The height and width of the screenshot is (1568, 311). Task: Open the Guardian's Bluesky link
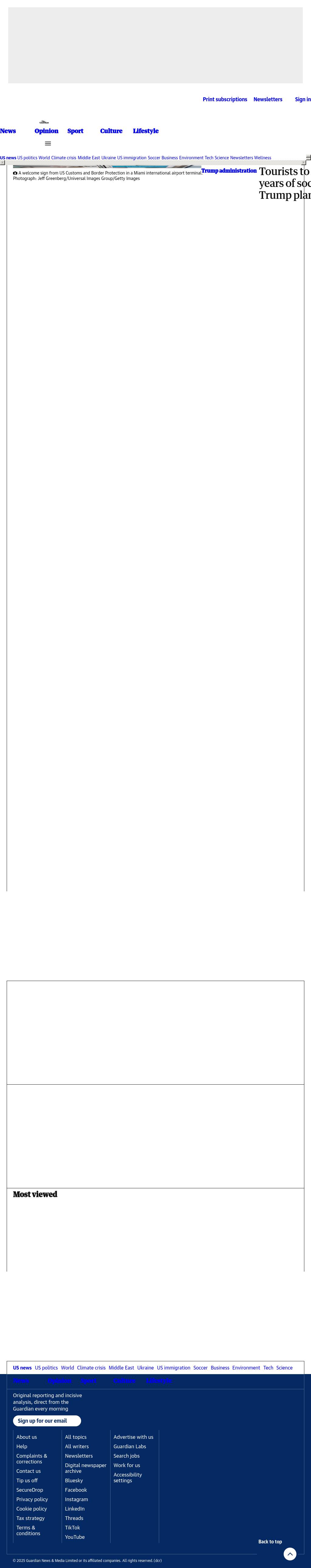(x=74, y=1480)
